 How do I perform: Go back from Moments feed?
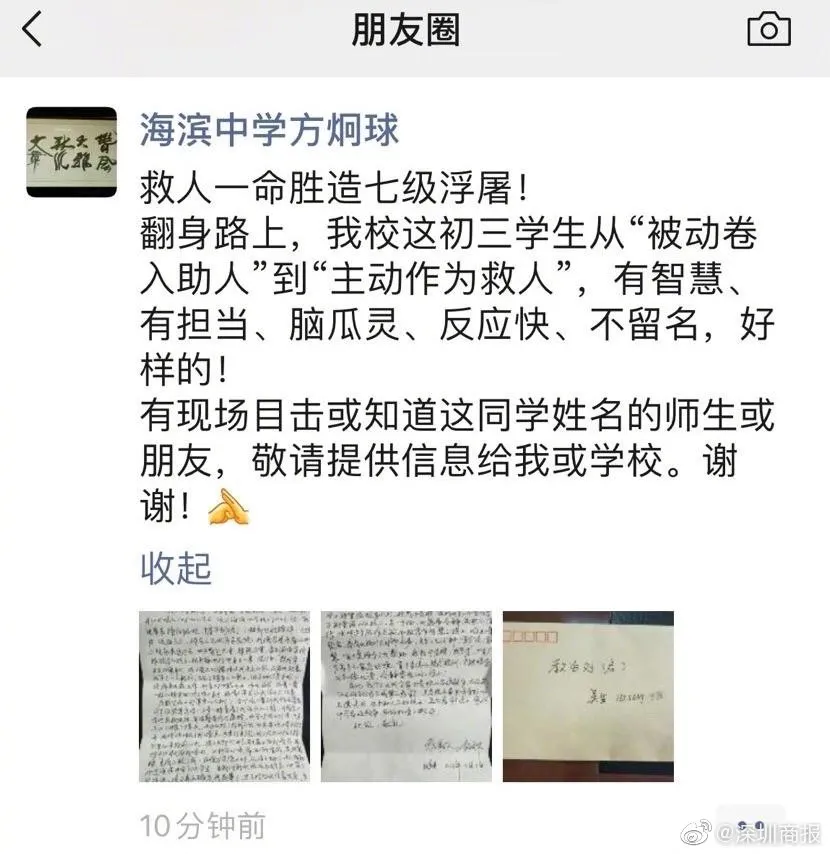point(32,30)
